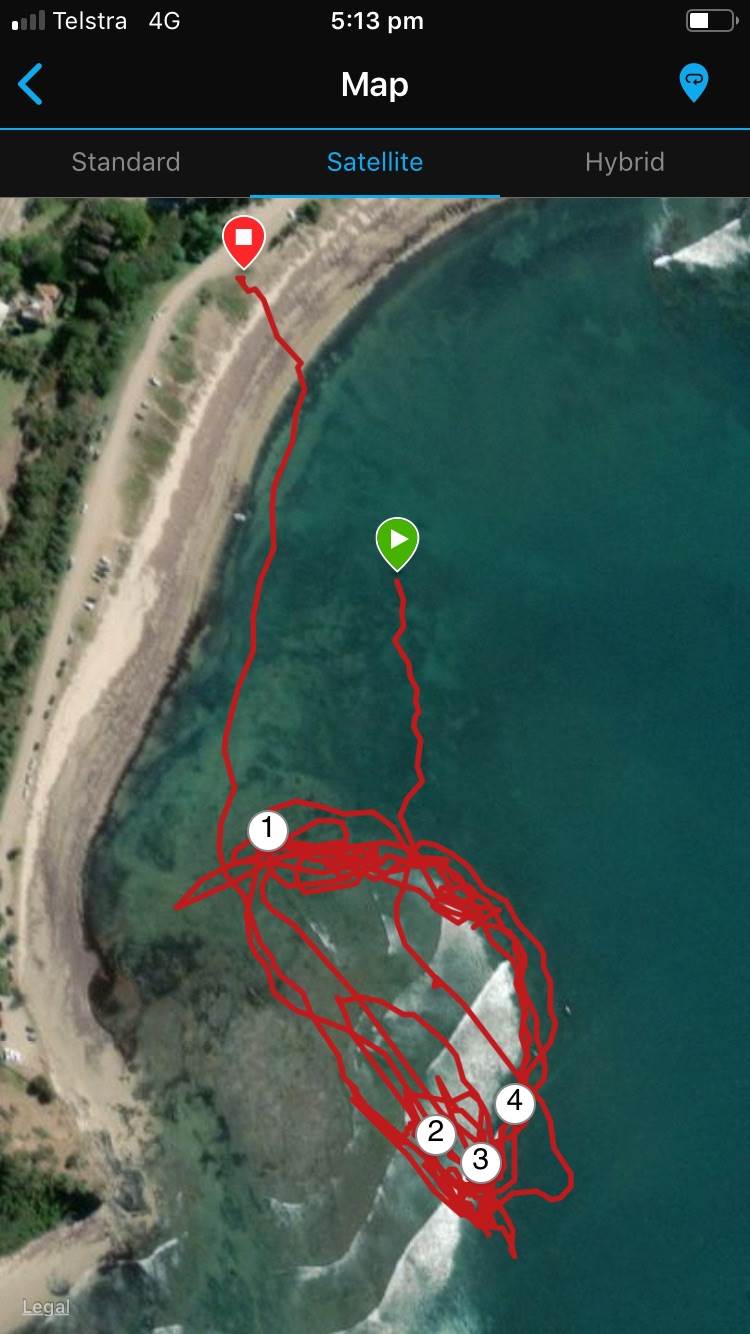The width and height of the screenshot is (750, 1334).
Task: Go back from the Map screen
Action: click(x=31, y=85)
